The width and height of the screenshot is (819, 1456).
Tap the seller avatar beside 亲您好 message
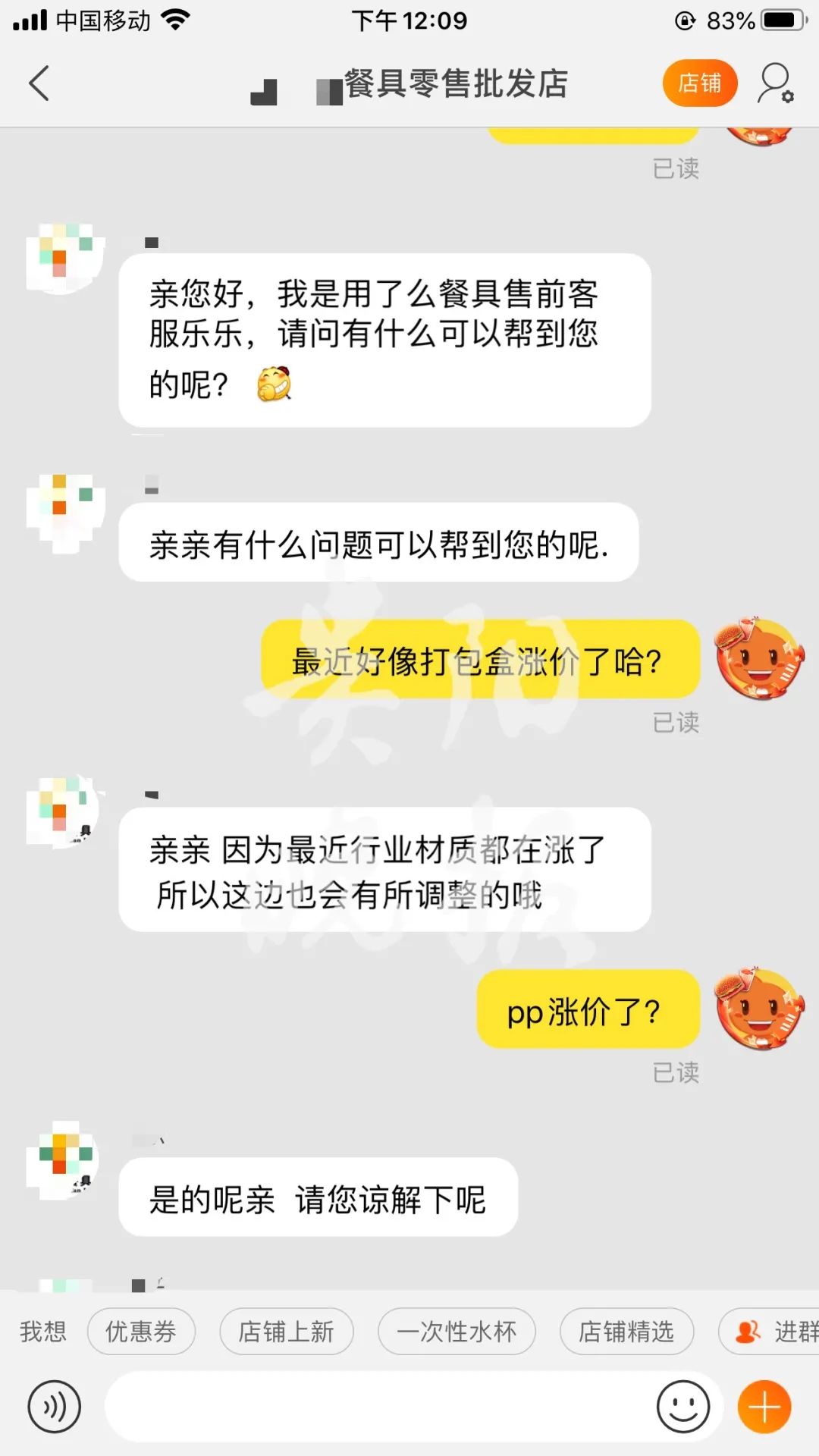coord(64,258)
